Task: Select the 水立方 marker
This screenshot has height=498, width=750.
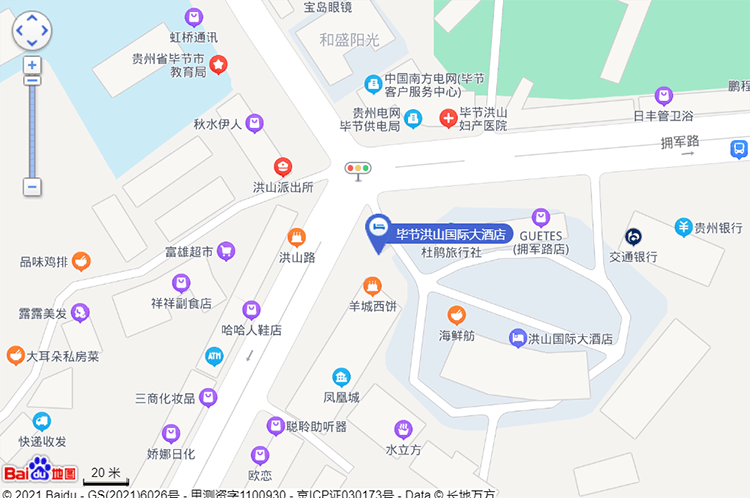Action: [403, 429]
